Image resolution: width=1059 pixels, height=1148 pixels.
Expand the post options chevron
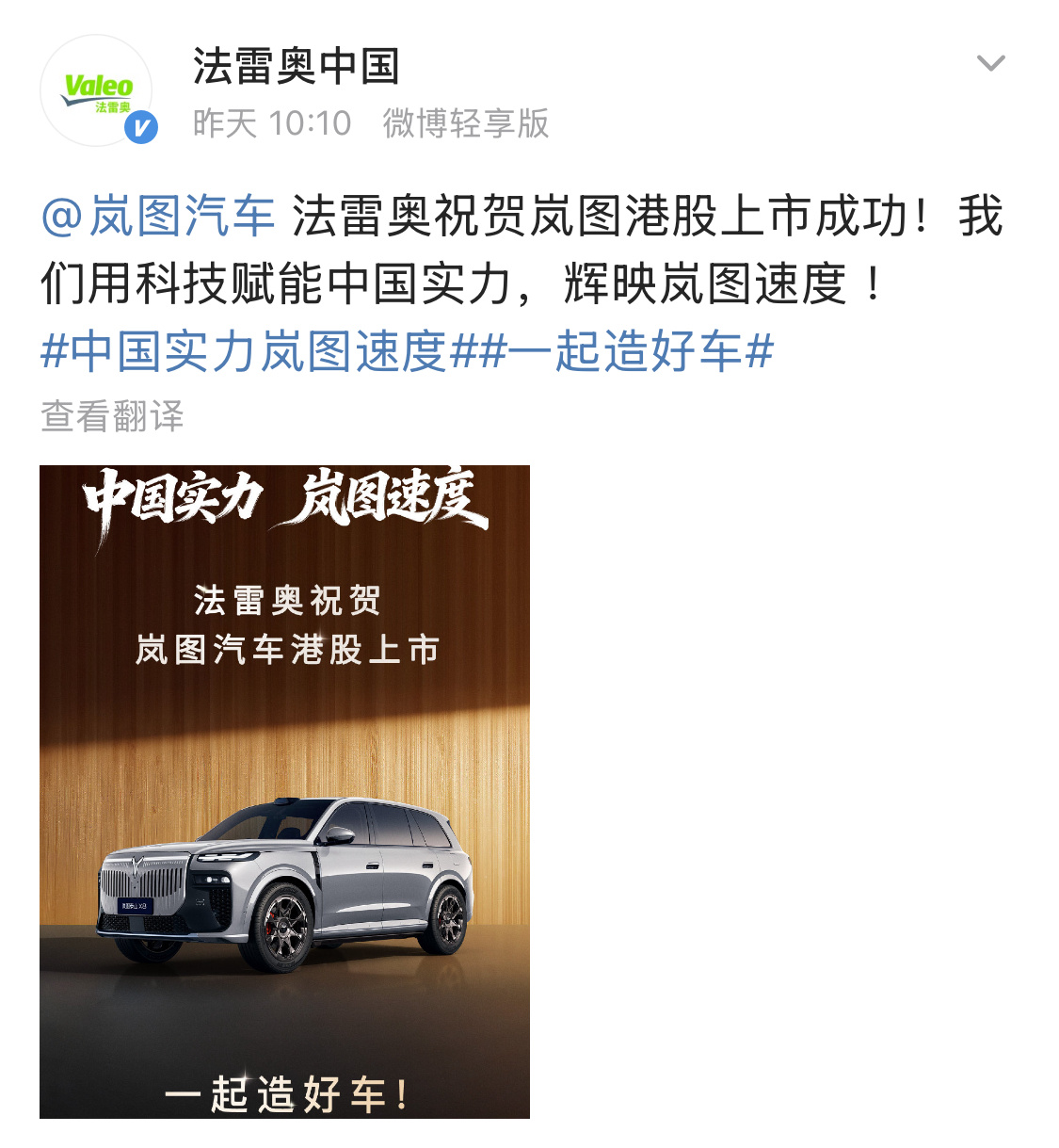(x=990, y=64)
